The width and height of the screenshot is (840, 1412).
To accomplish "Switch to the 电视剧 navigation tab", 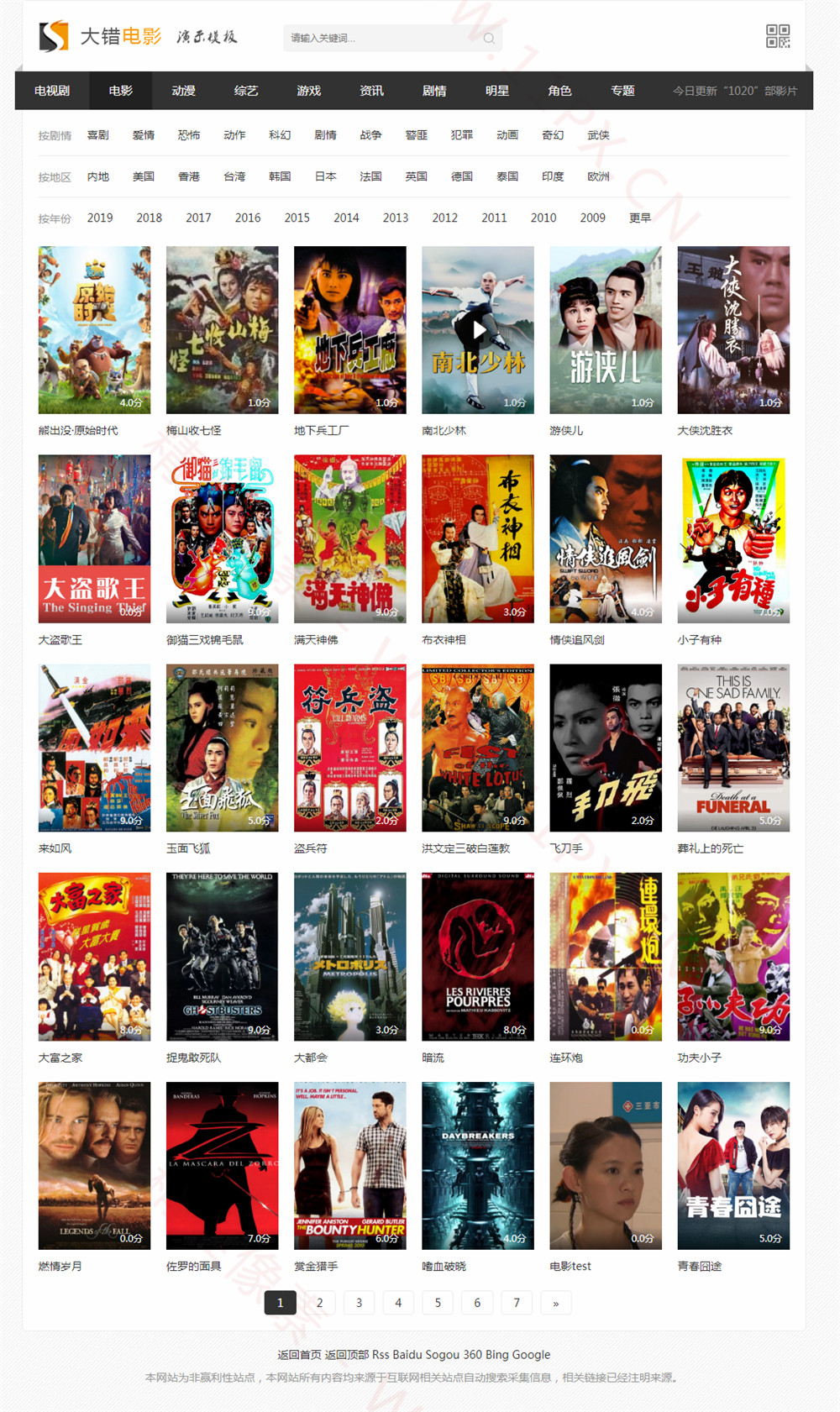I will [x=52, y=91].
